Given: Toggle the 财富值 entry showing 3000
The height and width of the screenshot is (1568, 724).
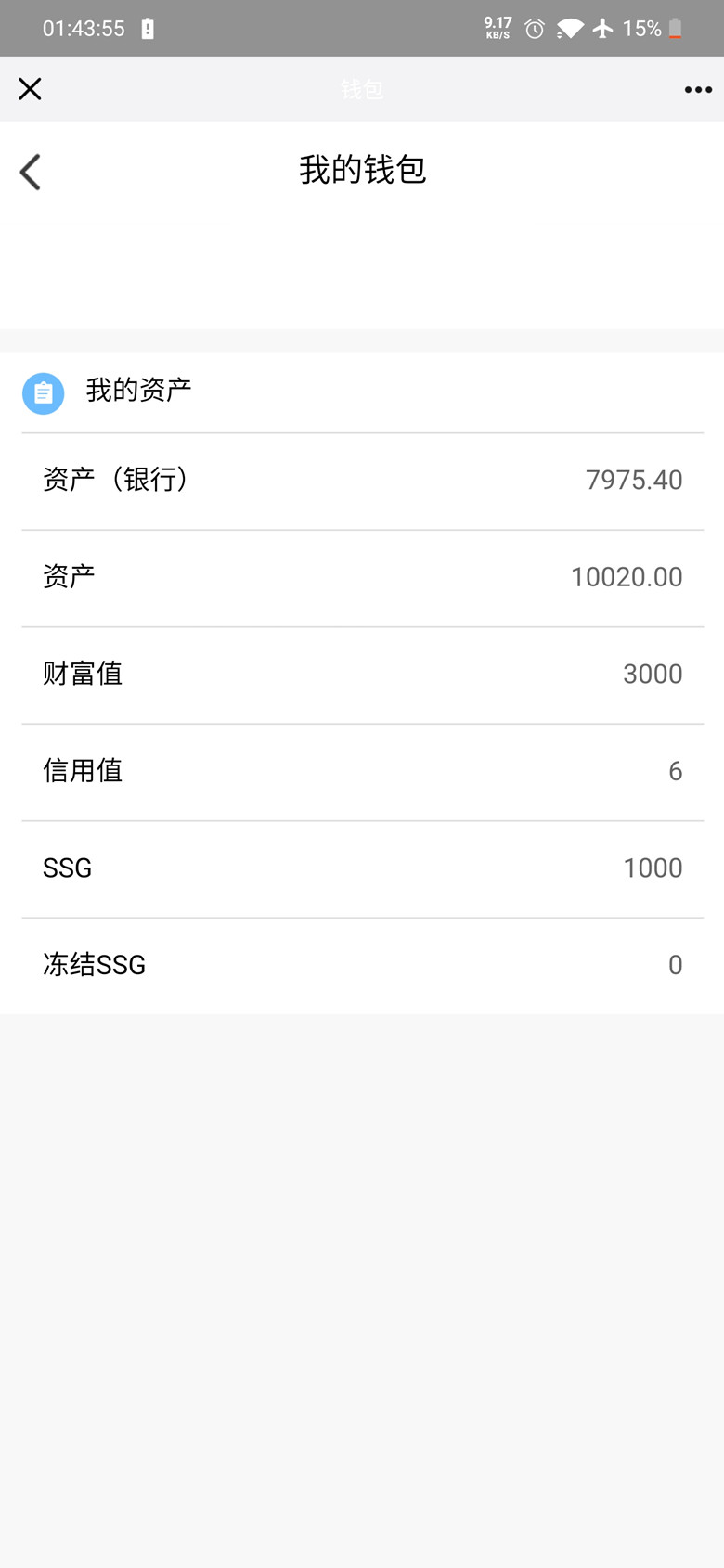Looking at the screenshot, I should tap(362, 675).
